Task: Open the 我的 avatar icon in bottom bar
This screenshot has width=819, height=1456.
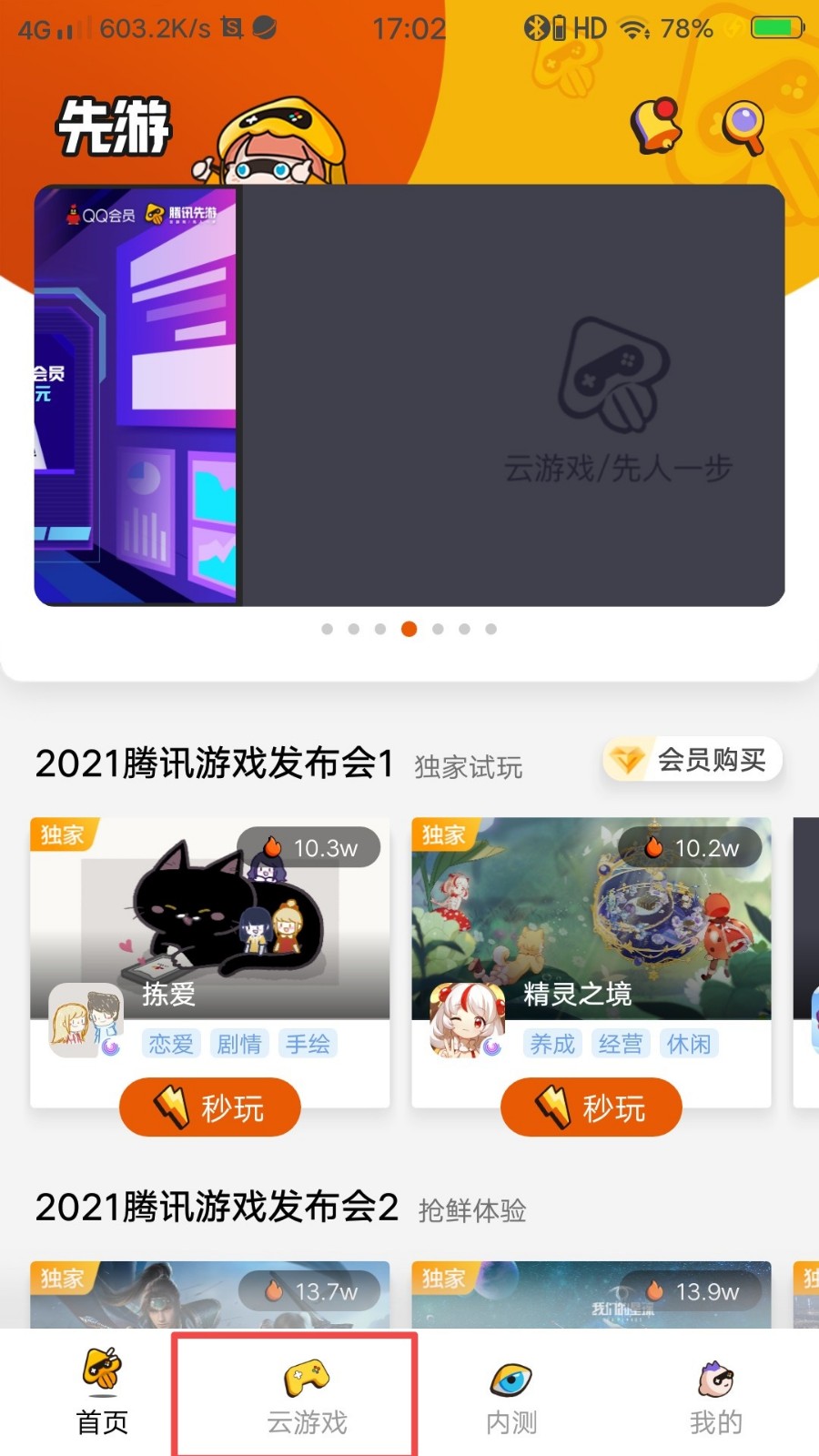Action: 713,1377
